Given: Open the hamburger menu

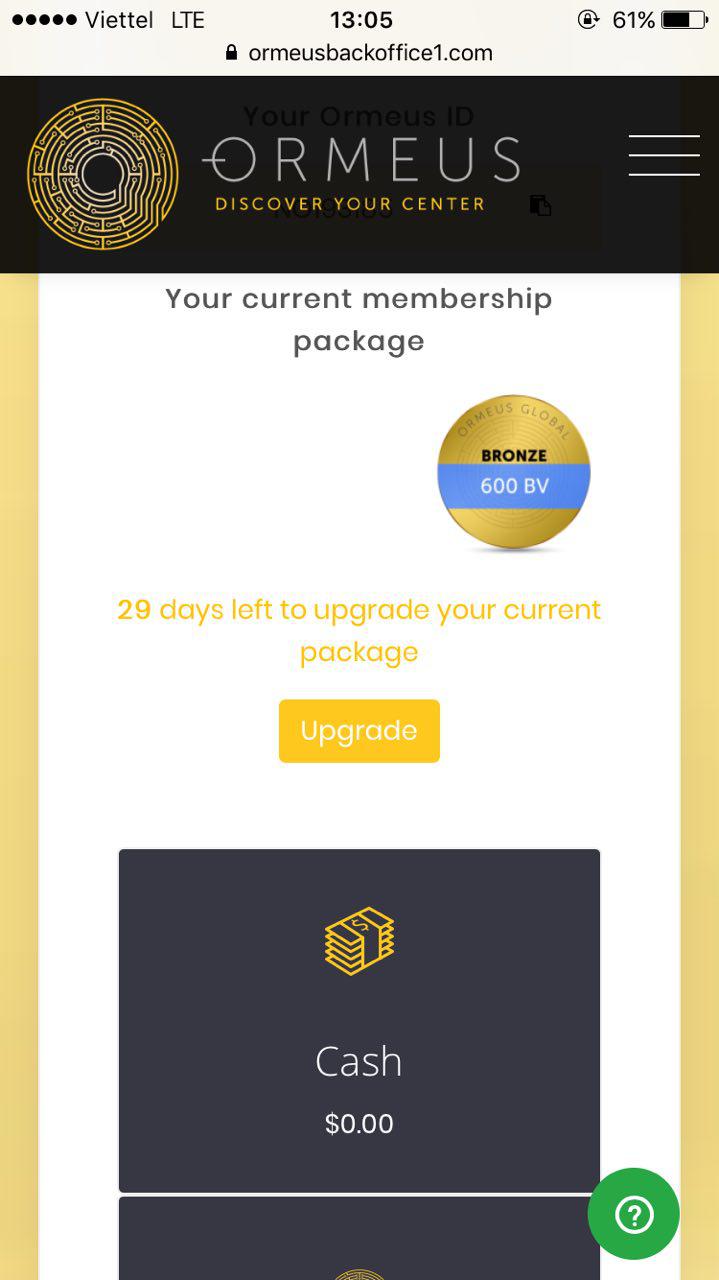Looking at the screenshot, I should pos(663,156).
